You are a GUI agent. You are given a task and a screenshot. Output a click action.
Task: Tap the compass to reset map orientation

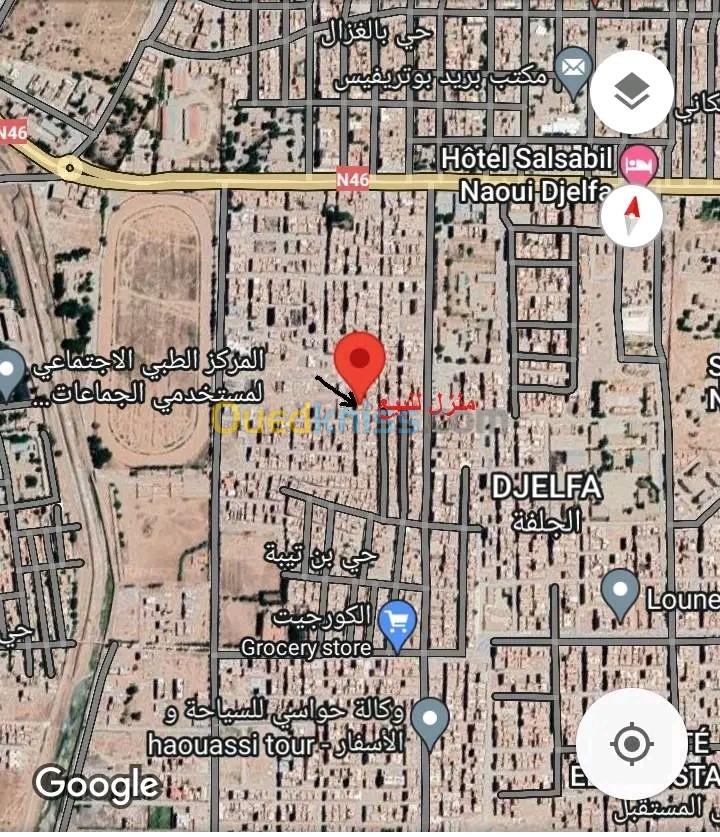pos(632,216)
